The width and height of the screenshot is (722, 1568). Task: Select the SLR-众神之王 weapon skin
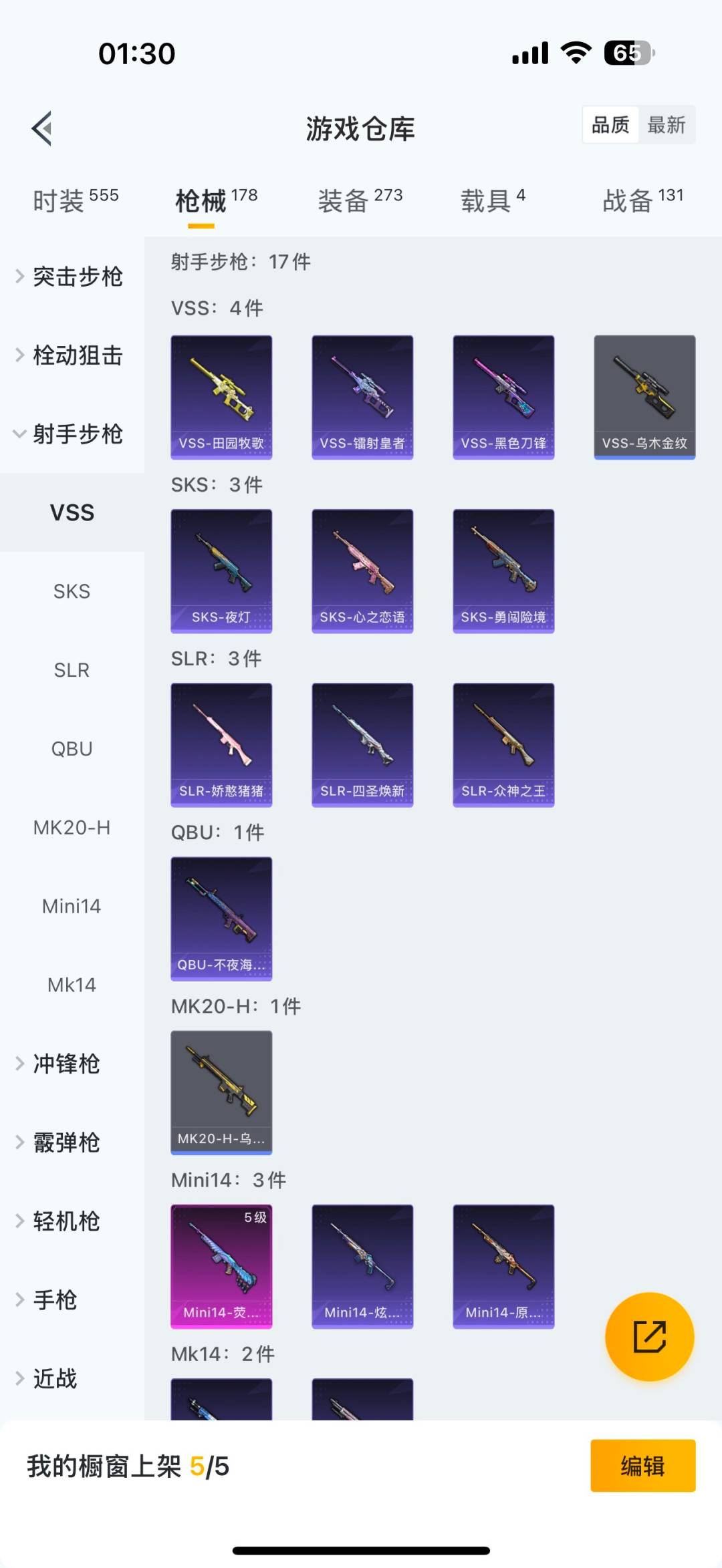coord(503,743)
